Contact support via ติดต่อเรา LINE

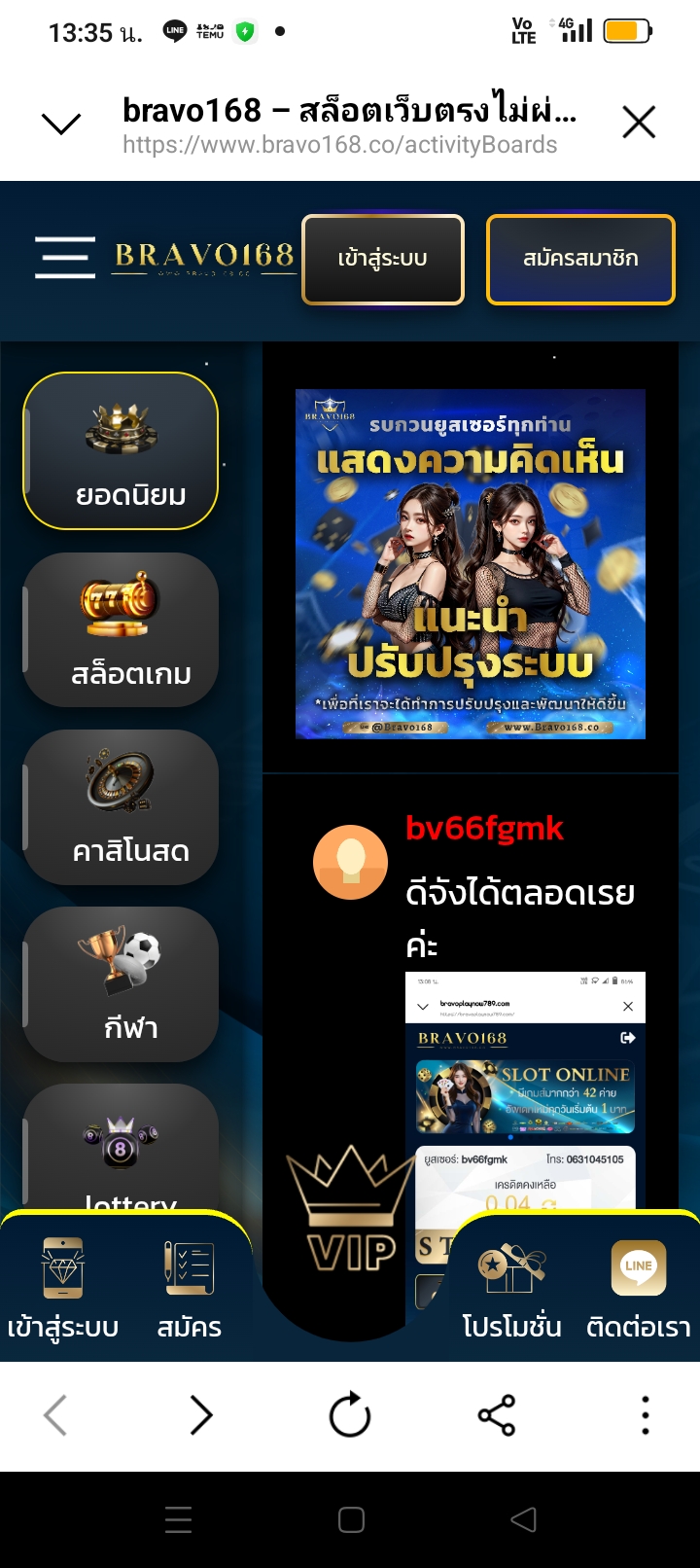click(638, 1289)
